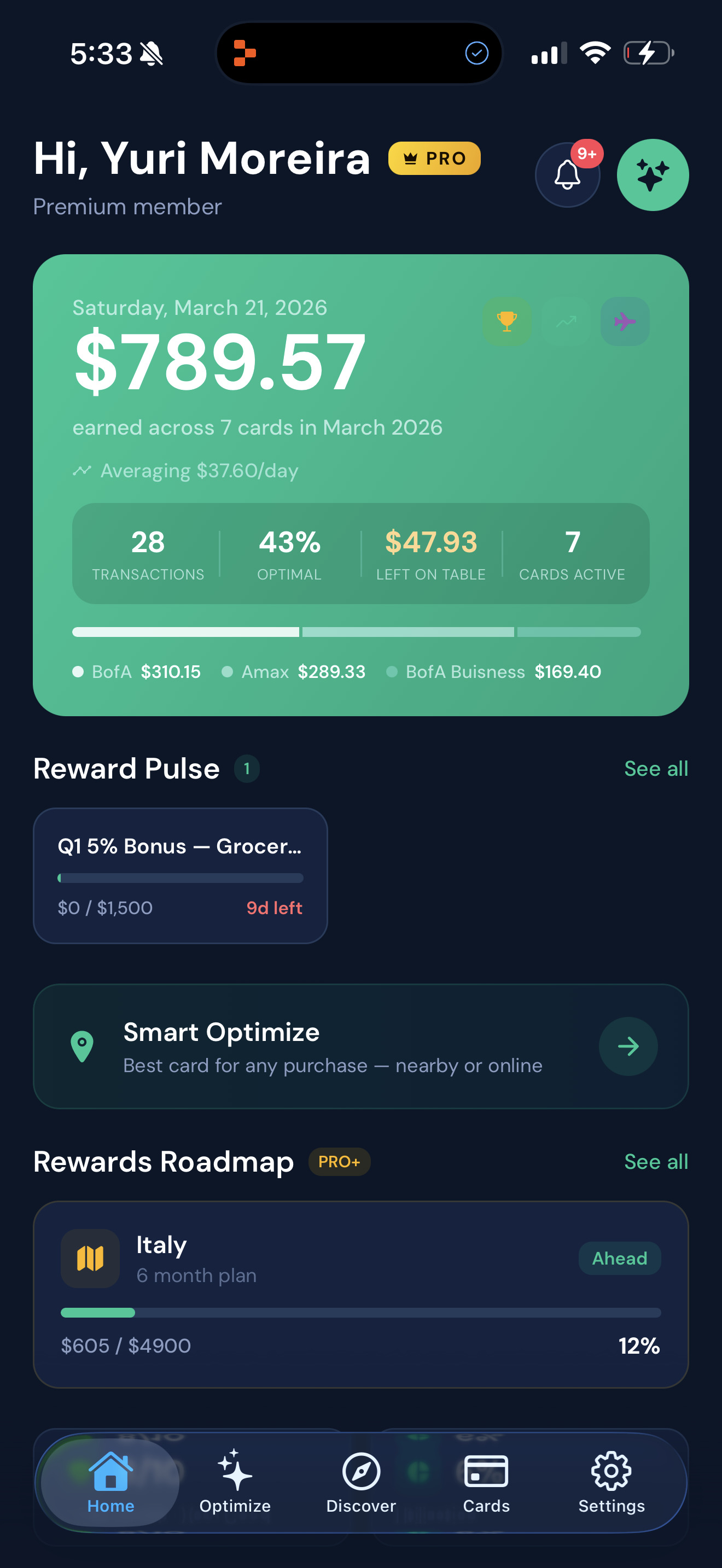Open the Italy 6 month plan card

tap(360, 1294)
